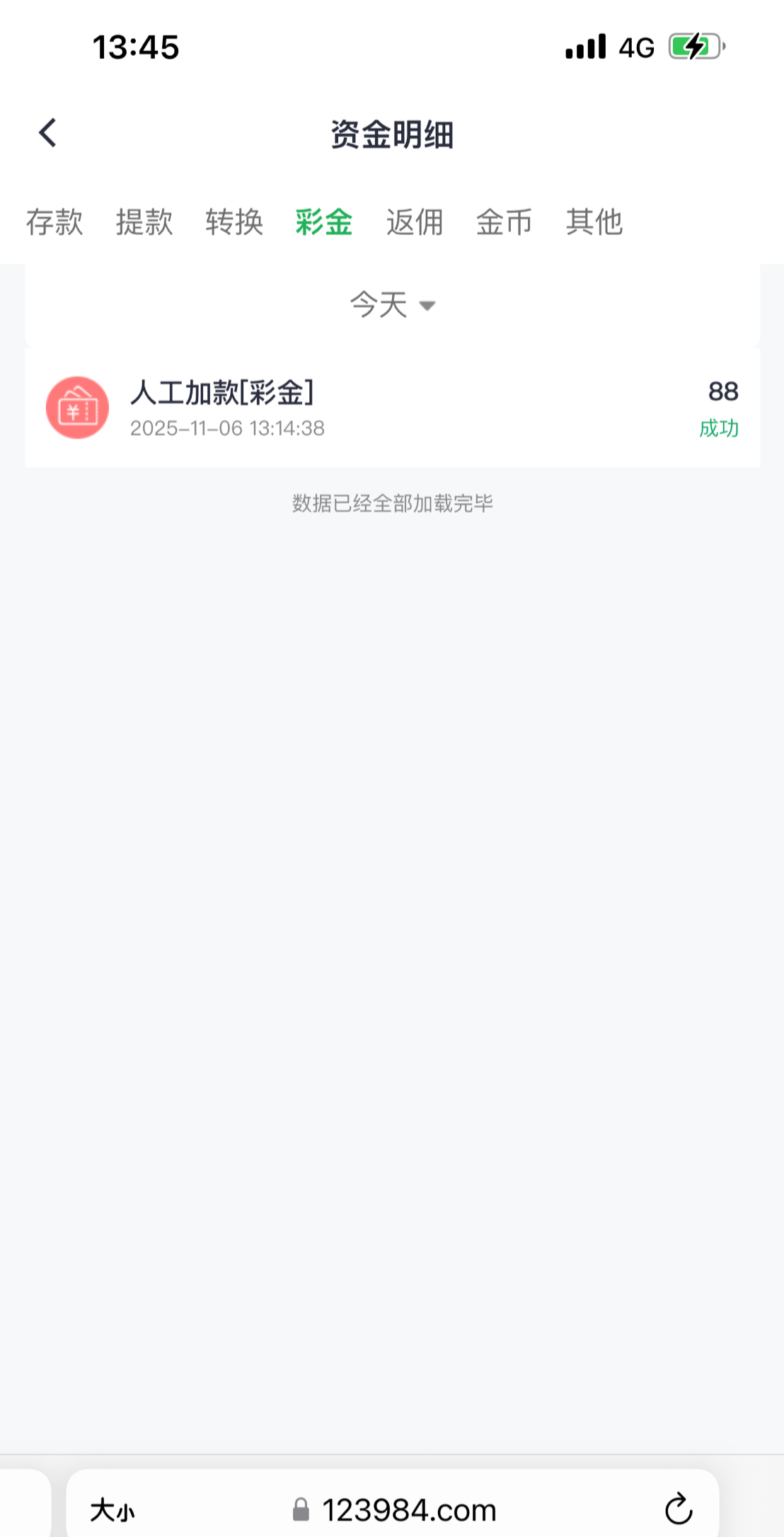
Task: Switch to the 其他 tab
Action: [594, 222]
